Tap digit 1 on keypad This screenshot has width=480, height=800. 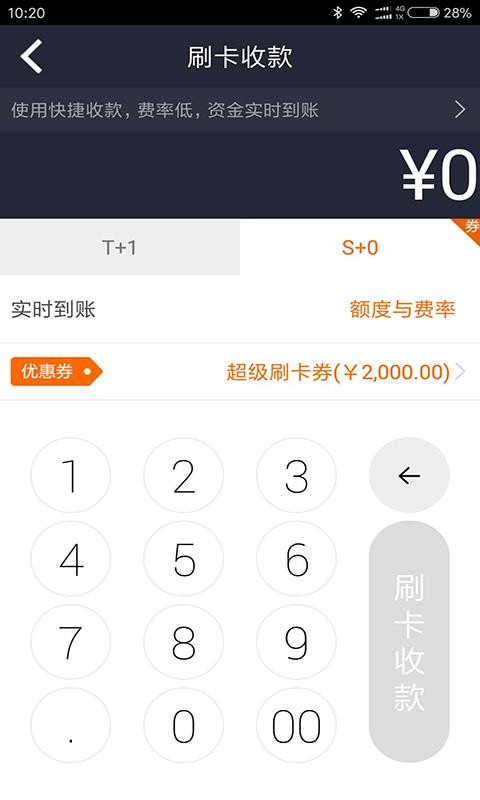point(70,476)
